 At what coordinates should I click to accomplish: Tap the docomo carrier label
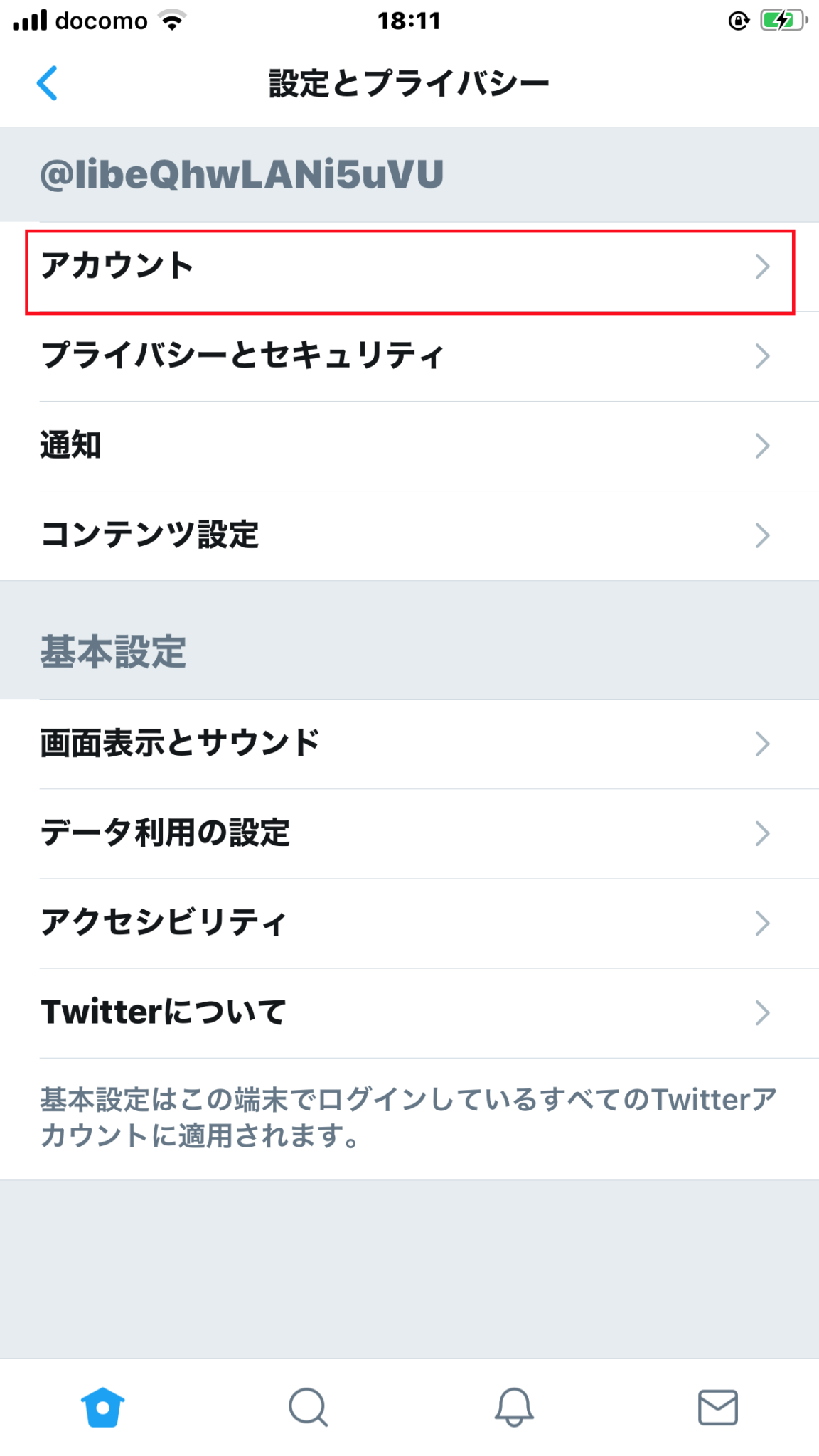[100, 20]
